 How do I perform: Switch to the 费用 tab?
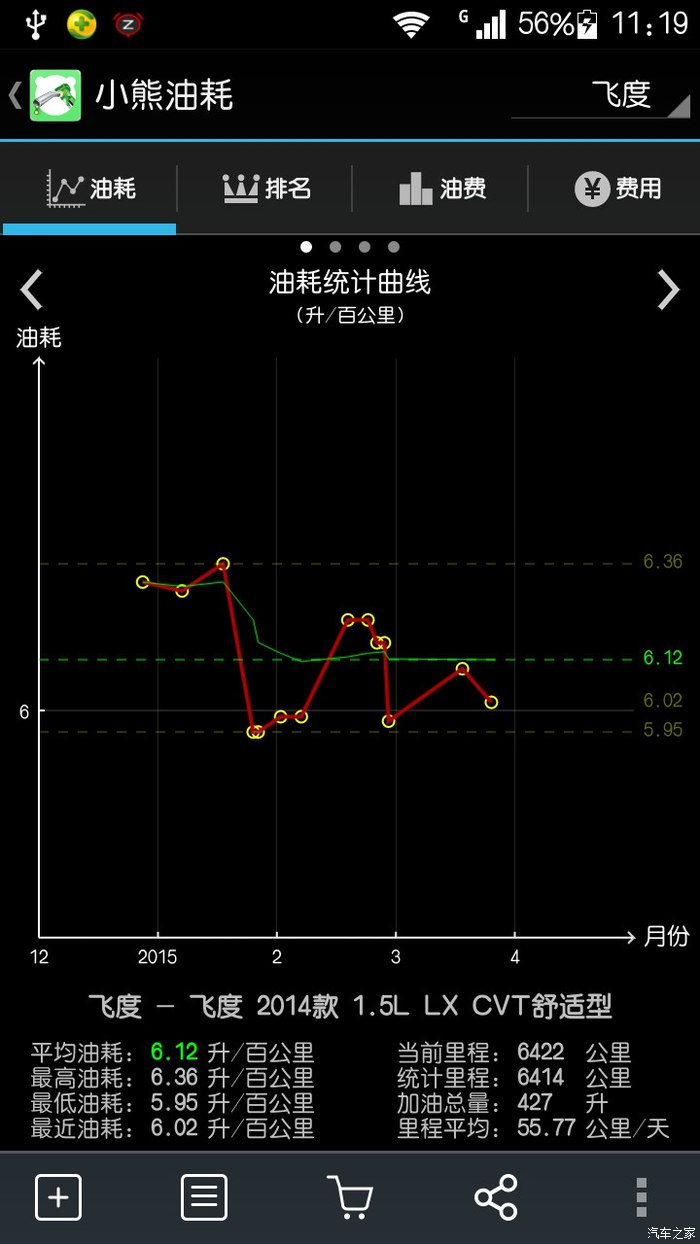[x=617, y=188]
